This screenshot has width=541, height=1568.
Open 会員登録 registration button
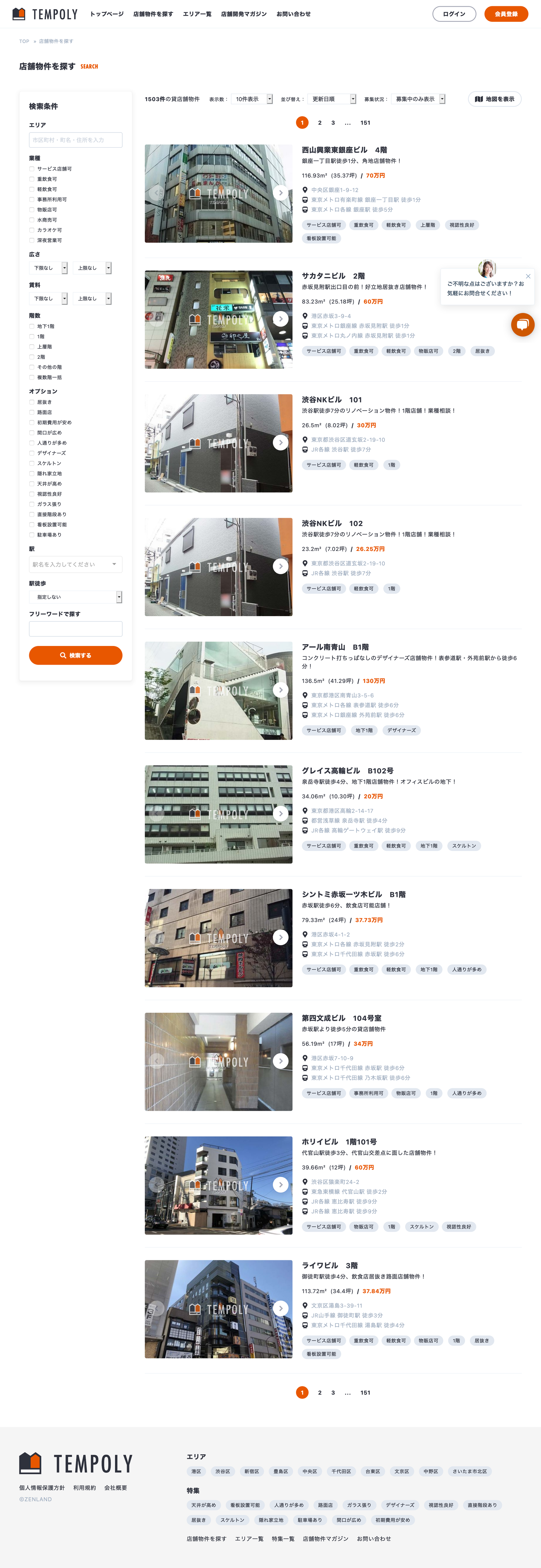coord(506,14)
